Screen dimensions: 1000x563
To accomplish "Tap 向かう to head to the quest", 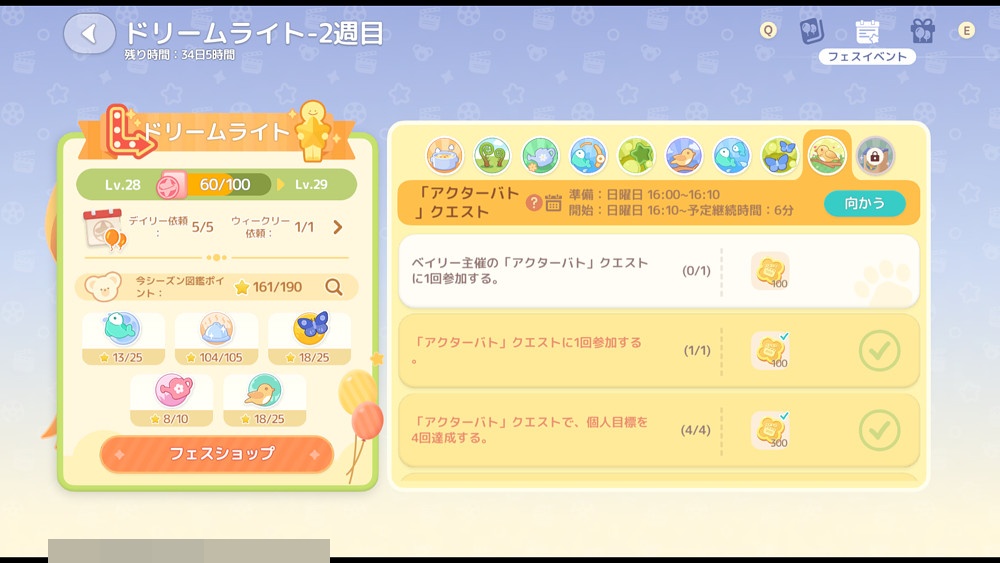I will coord(864,203).
